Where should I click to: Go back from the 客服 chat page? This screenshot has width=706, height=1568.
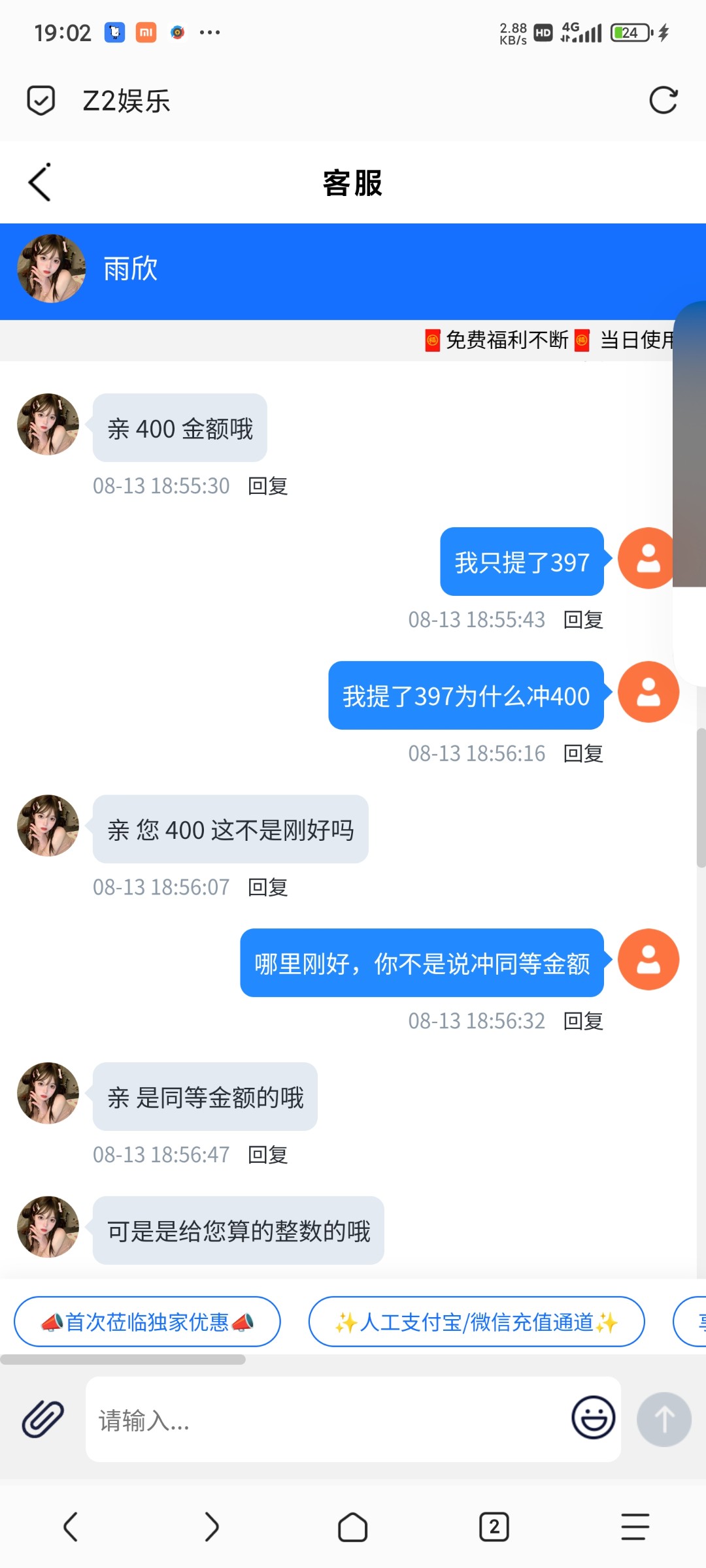pos(40,182)
